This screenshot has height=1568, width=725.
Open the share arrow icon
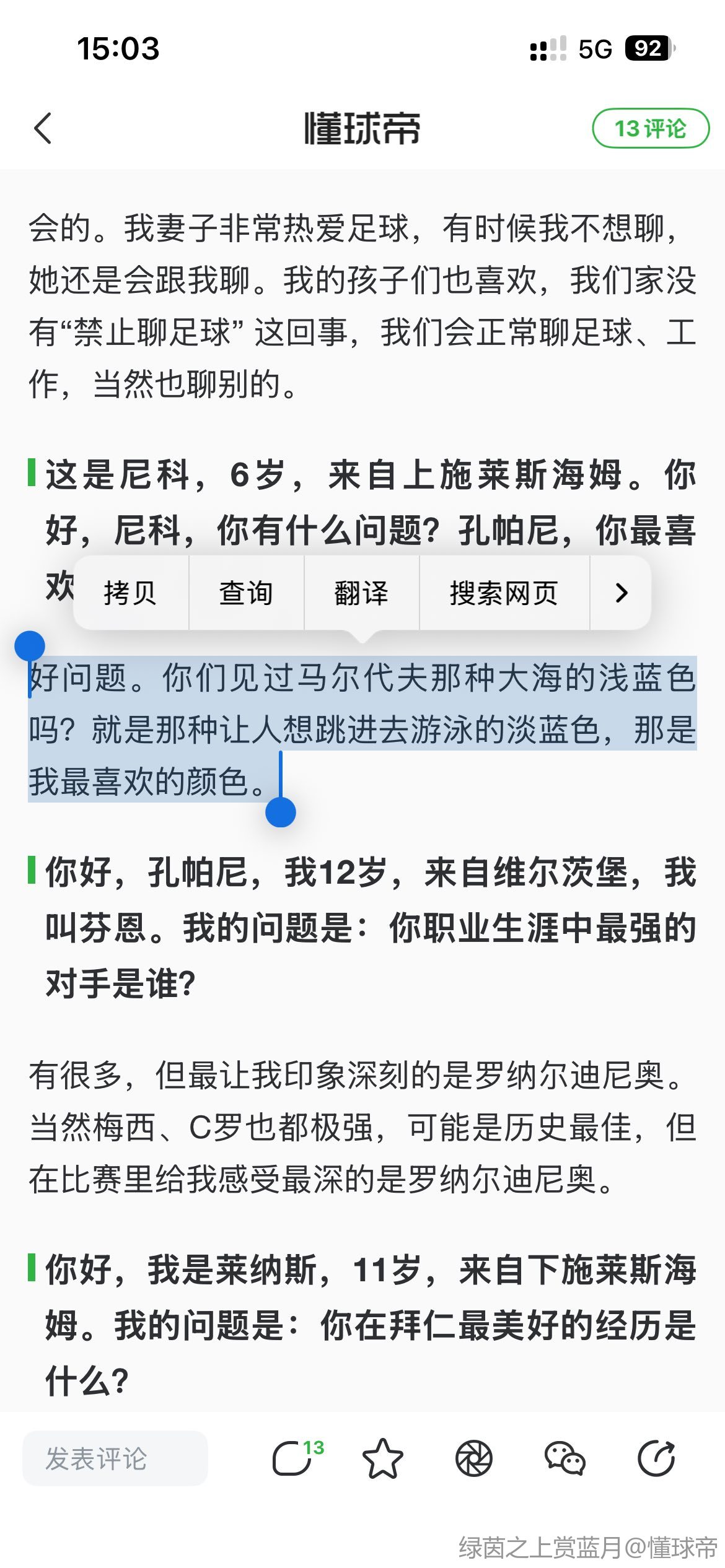coord(656,1458)
